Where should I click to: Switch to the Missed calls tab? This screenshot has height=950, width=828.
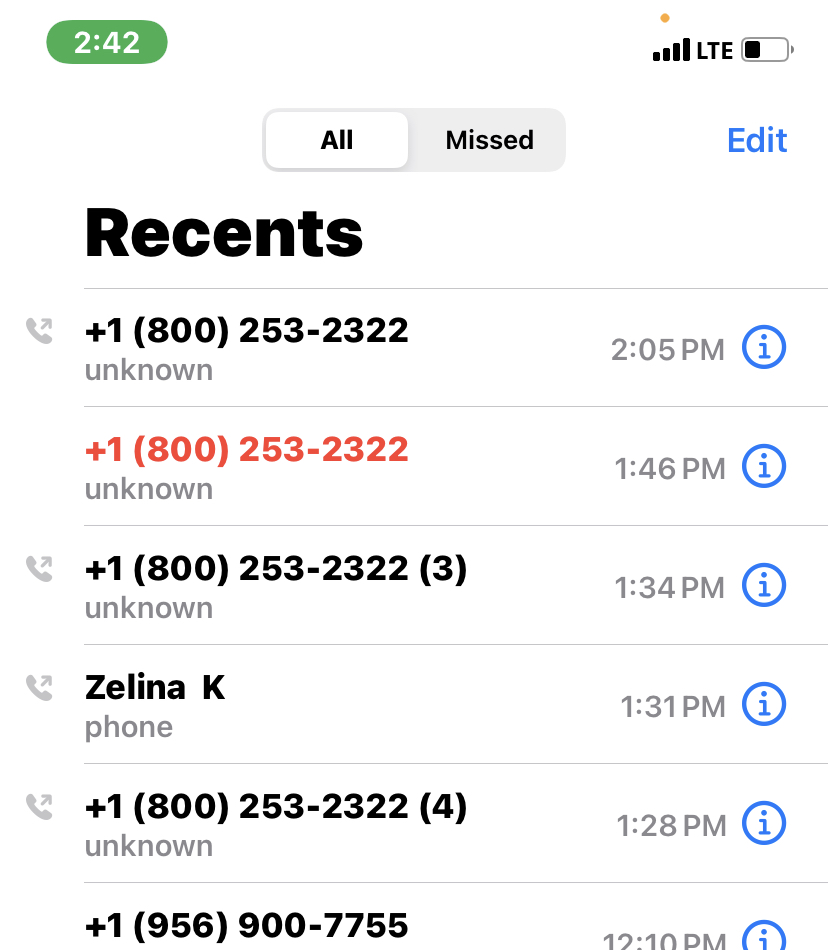(489, 140)
